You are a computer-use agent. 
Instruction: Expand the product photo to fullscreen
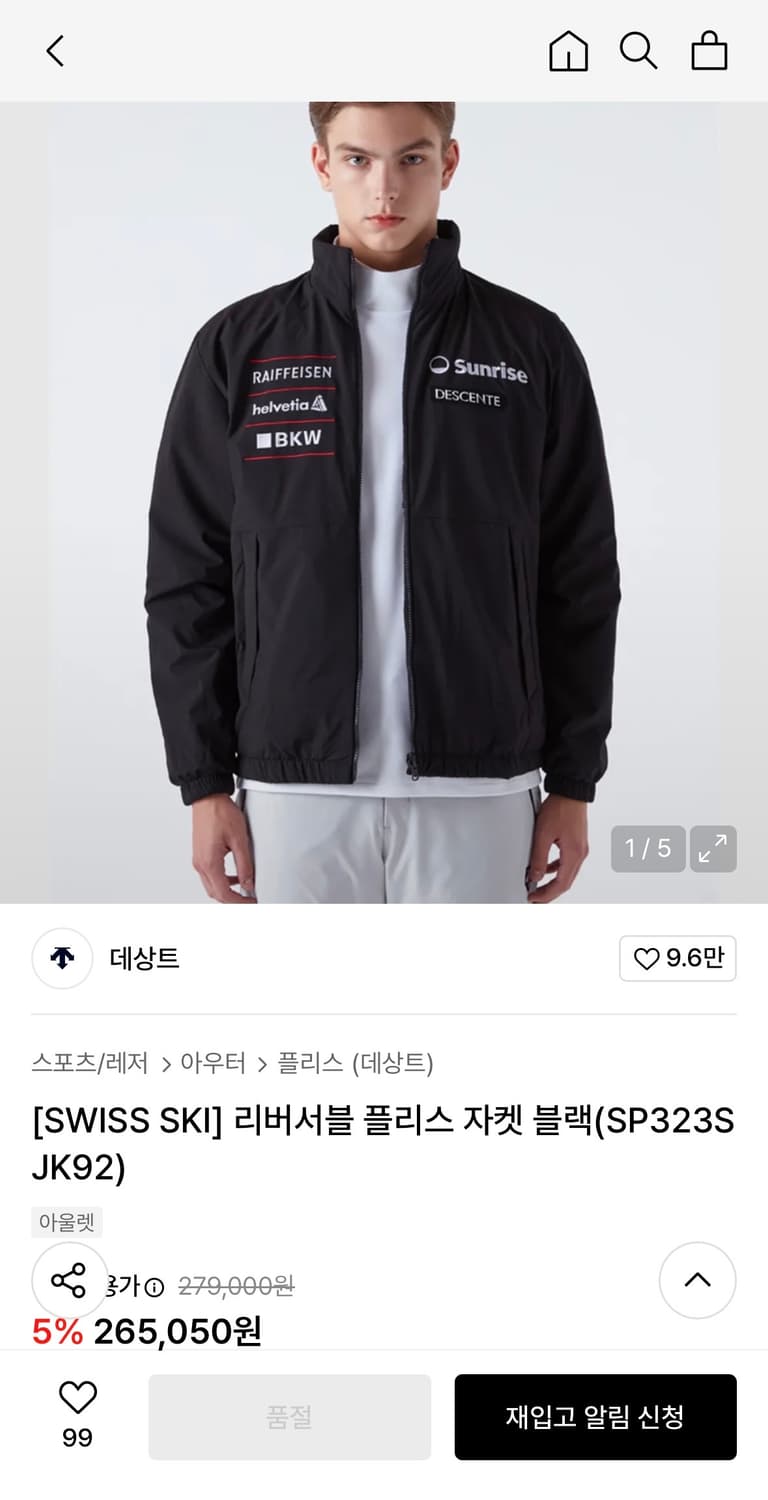tap(712, 850)
